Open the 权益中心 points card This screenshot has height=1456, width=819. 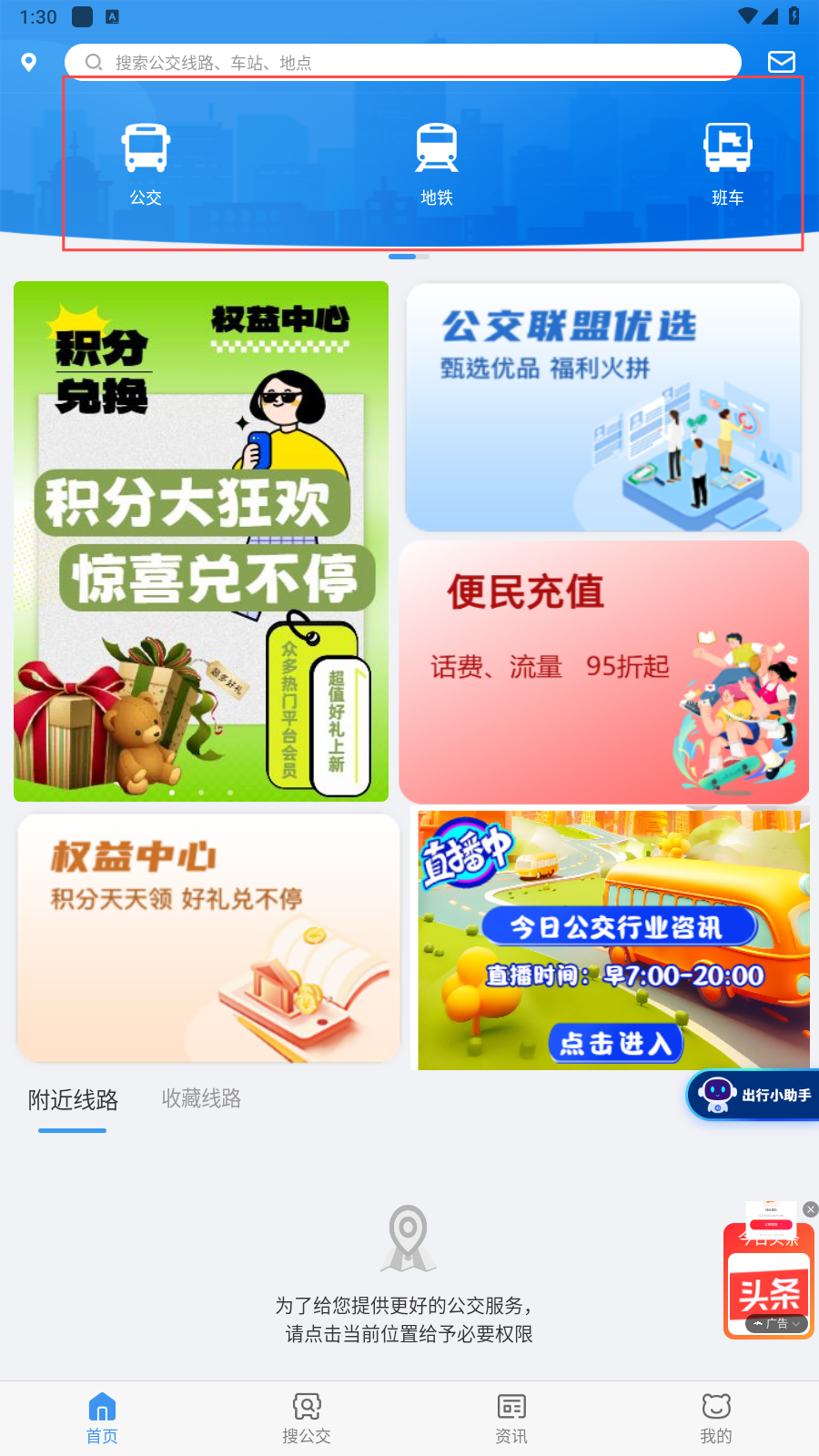pyautogui.click(x=208, y=937)
